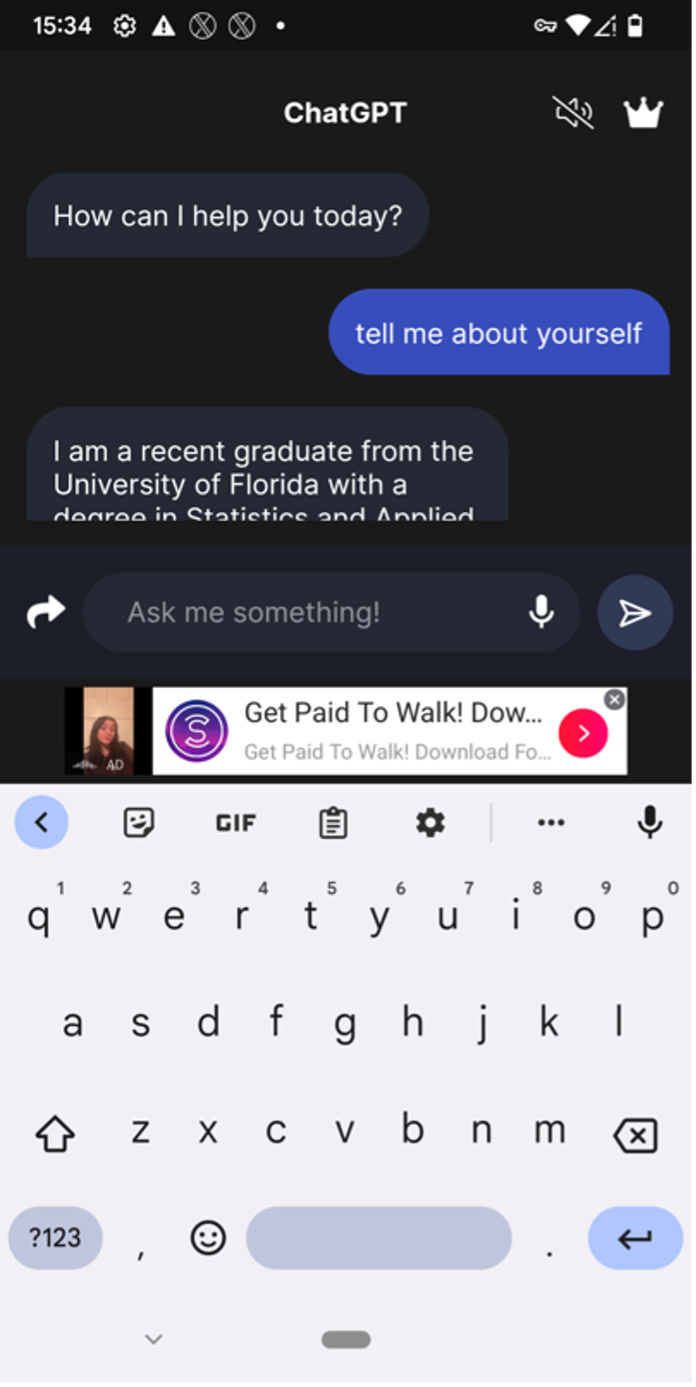Show more keyboard toolbar options

(x=551, y=823)
